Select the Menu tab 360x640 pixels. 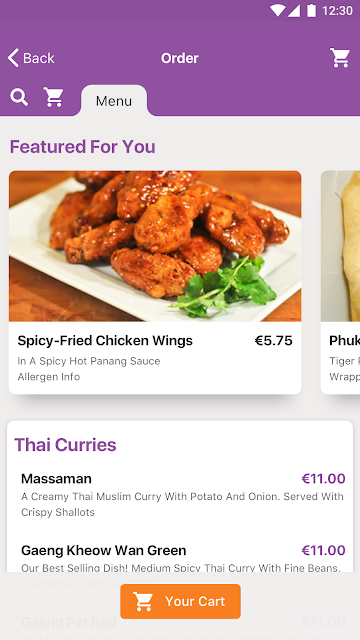click(x=114, y=101)
